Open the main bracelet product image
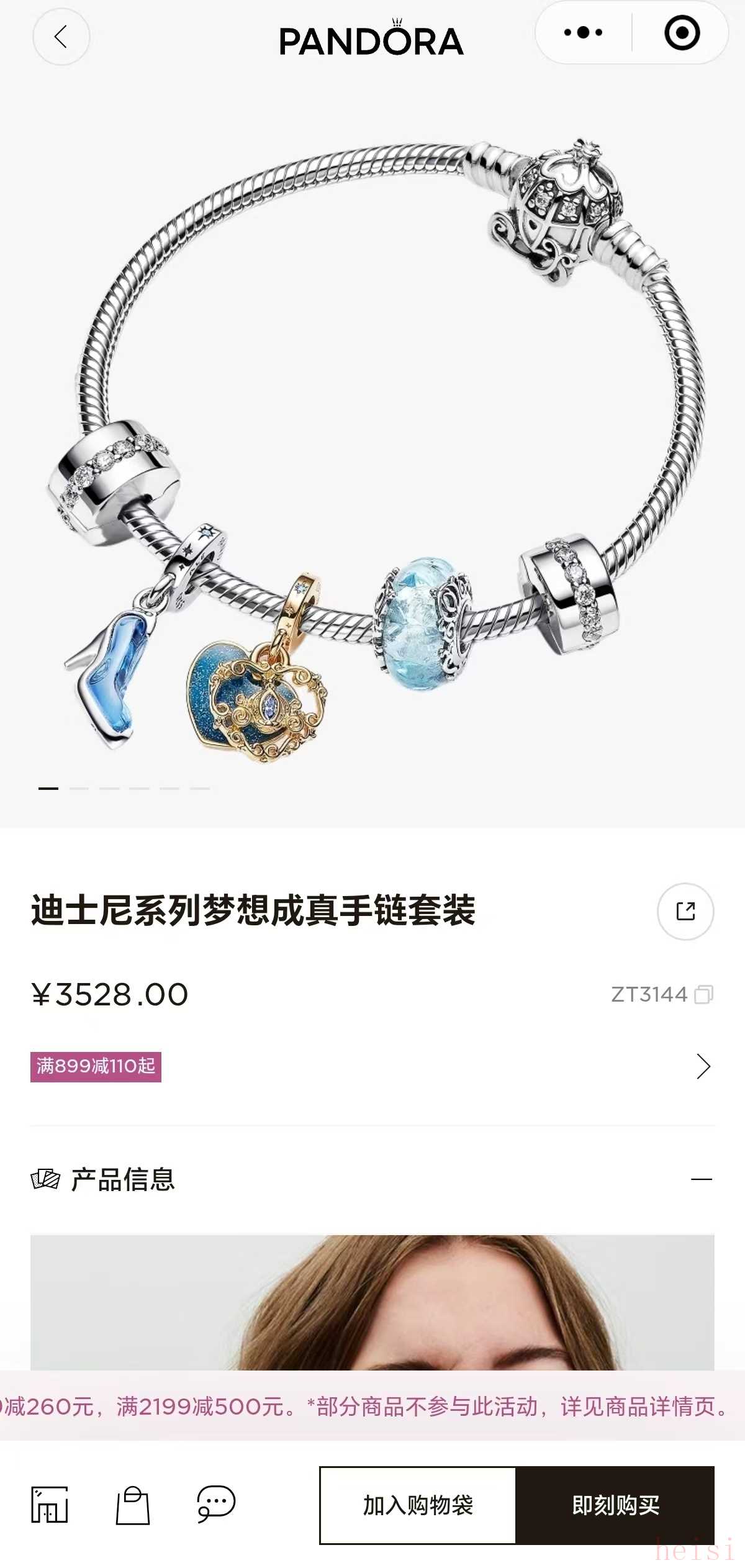Screen dimensions: 745x1568 372,447
